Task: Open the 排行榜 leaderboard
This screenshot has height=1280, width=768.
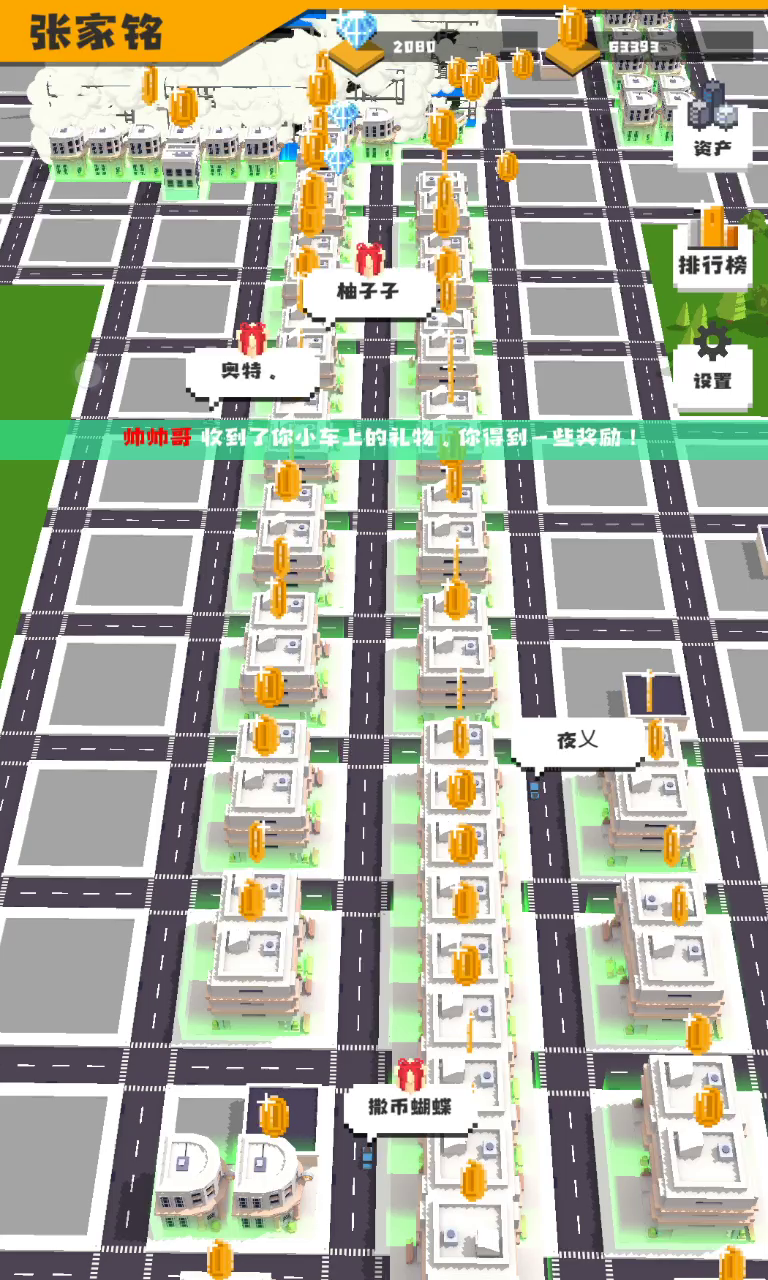Action: pos(712,241)
